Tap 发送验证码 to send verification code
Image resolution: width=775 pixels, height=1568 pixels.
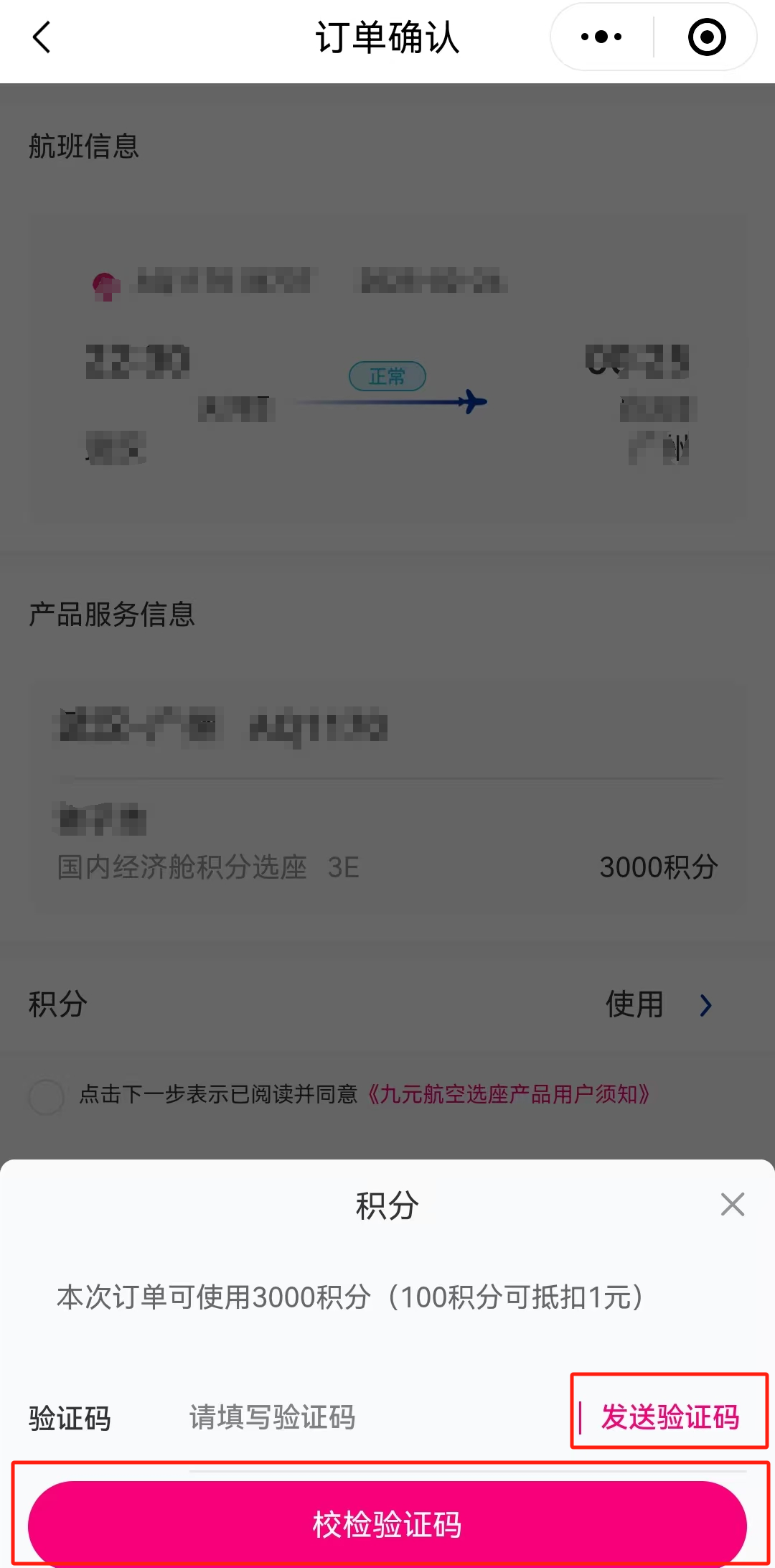click(x=670, y=1417)
